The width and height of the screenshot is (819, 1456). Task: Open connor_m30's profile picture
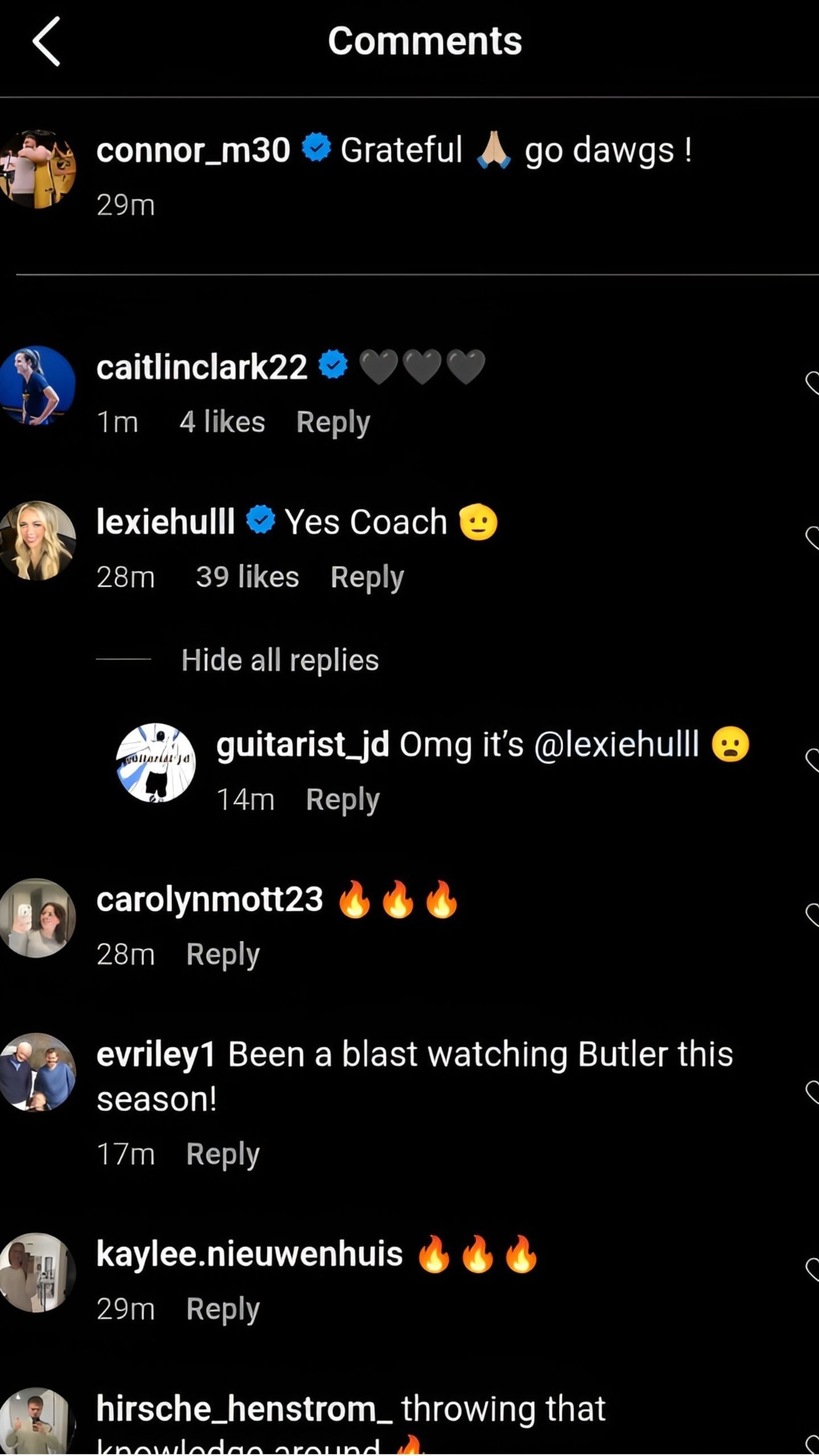(x=38, y=169)
